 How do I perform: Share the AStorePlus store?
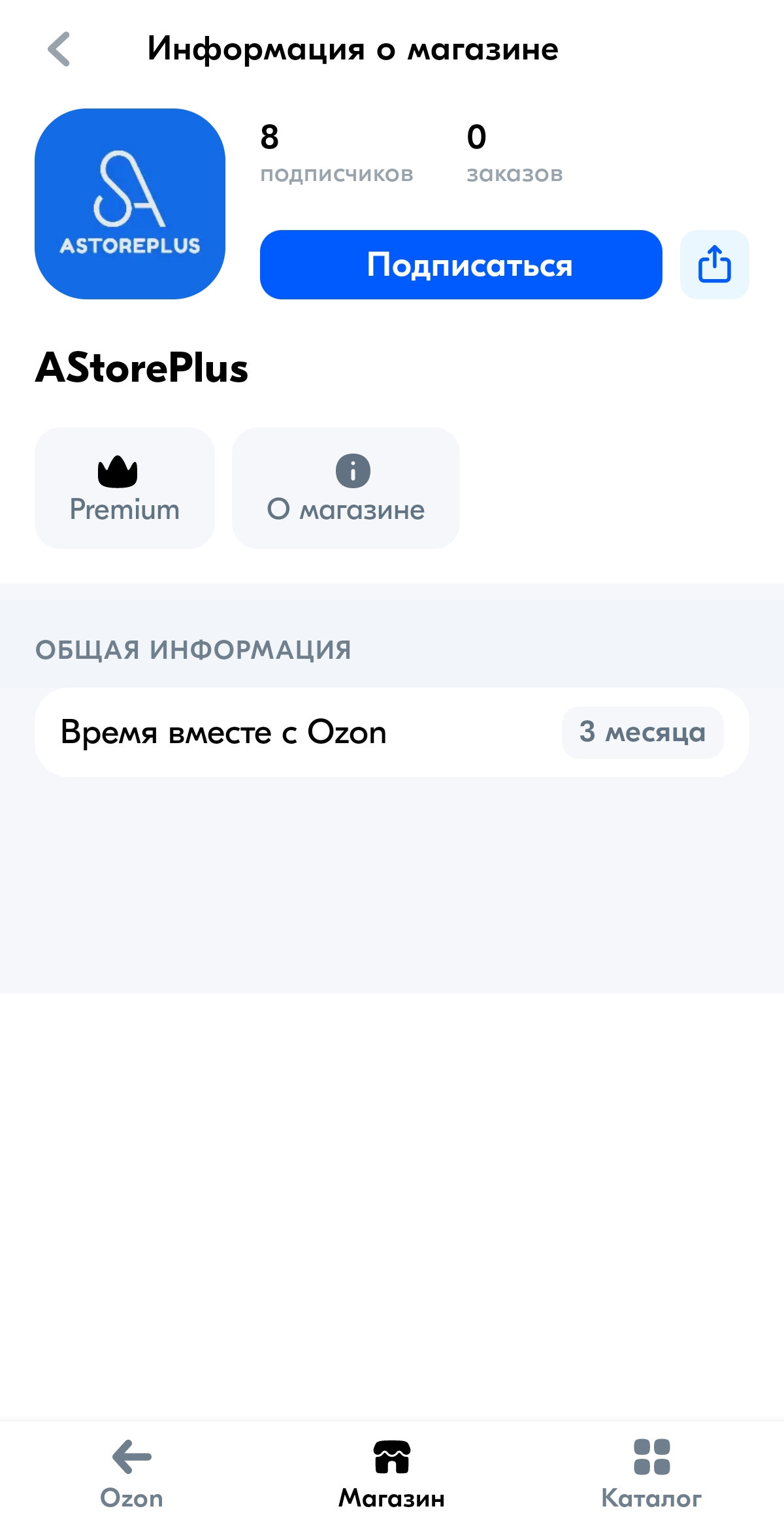tap(714, 265)
